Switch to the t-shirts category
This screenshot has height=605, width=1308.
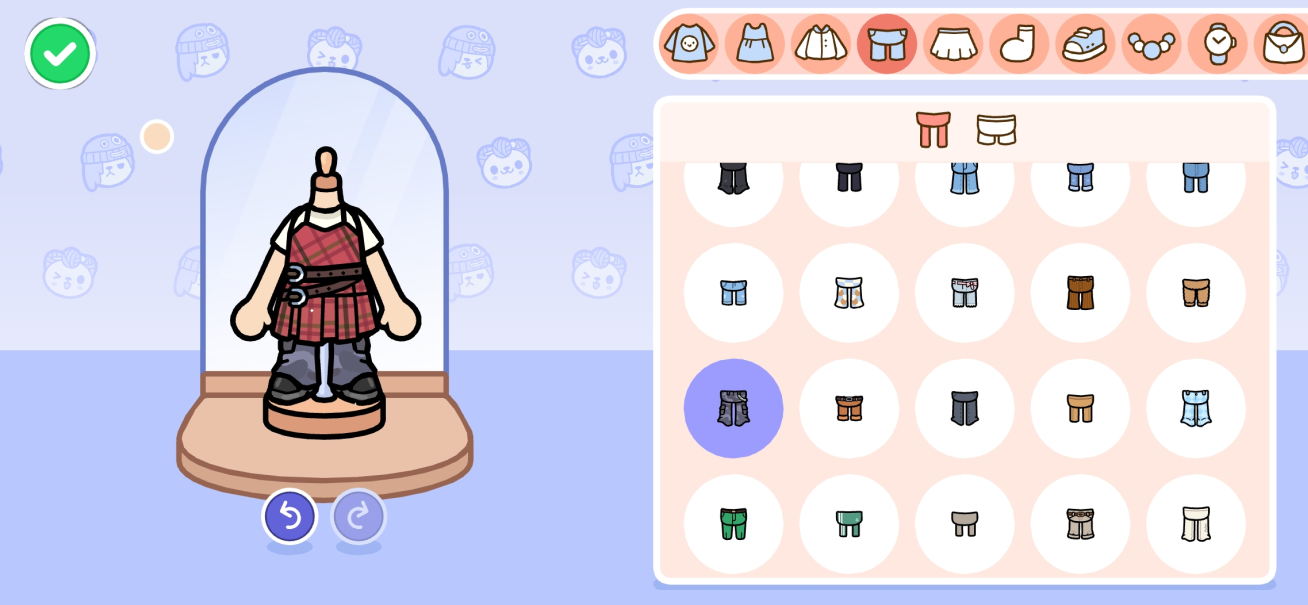(688, 44)
